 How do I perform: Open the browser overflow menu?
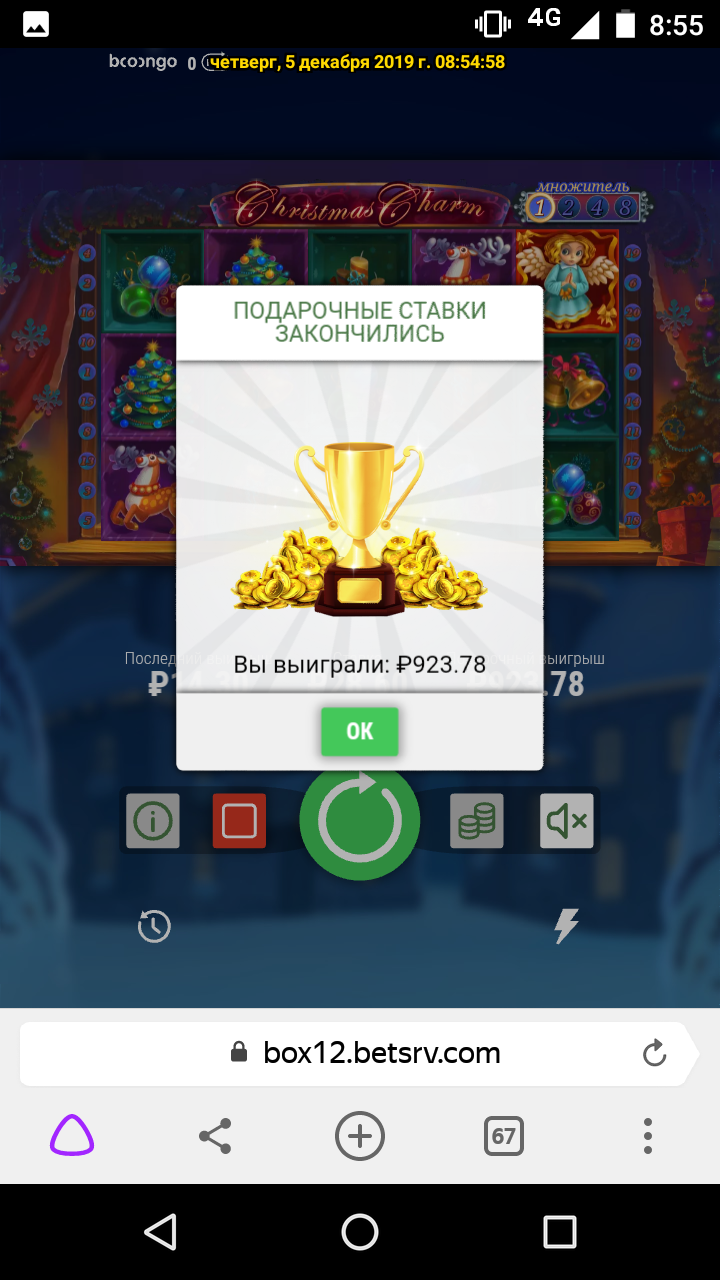(x=648, y=1136)
